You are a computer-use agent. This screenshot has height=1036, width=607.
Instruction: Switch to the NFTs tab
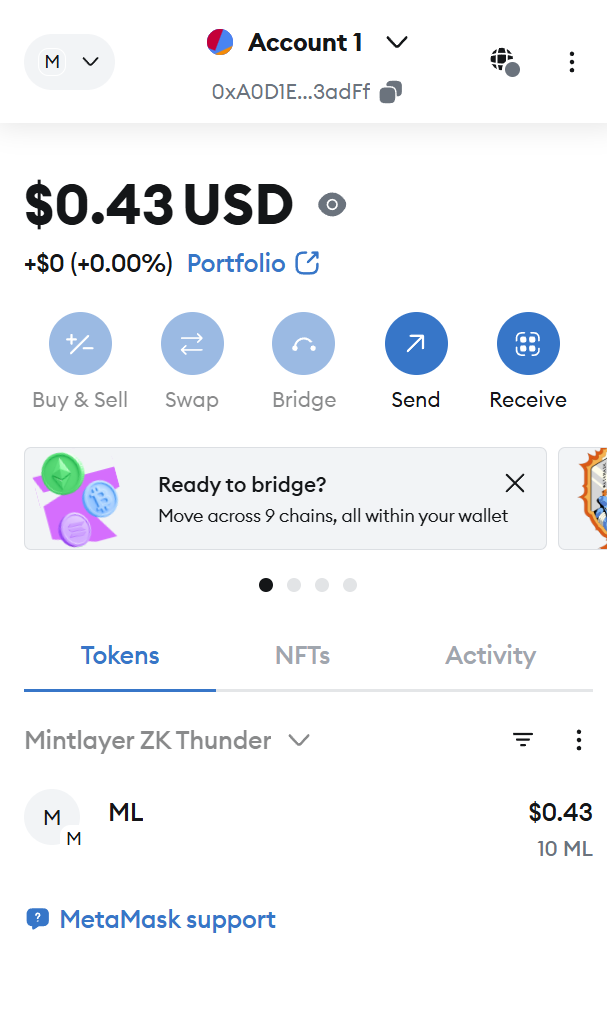point(302,656)
